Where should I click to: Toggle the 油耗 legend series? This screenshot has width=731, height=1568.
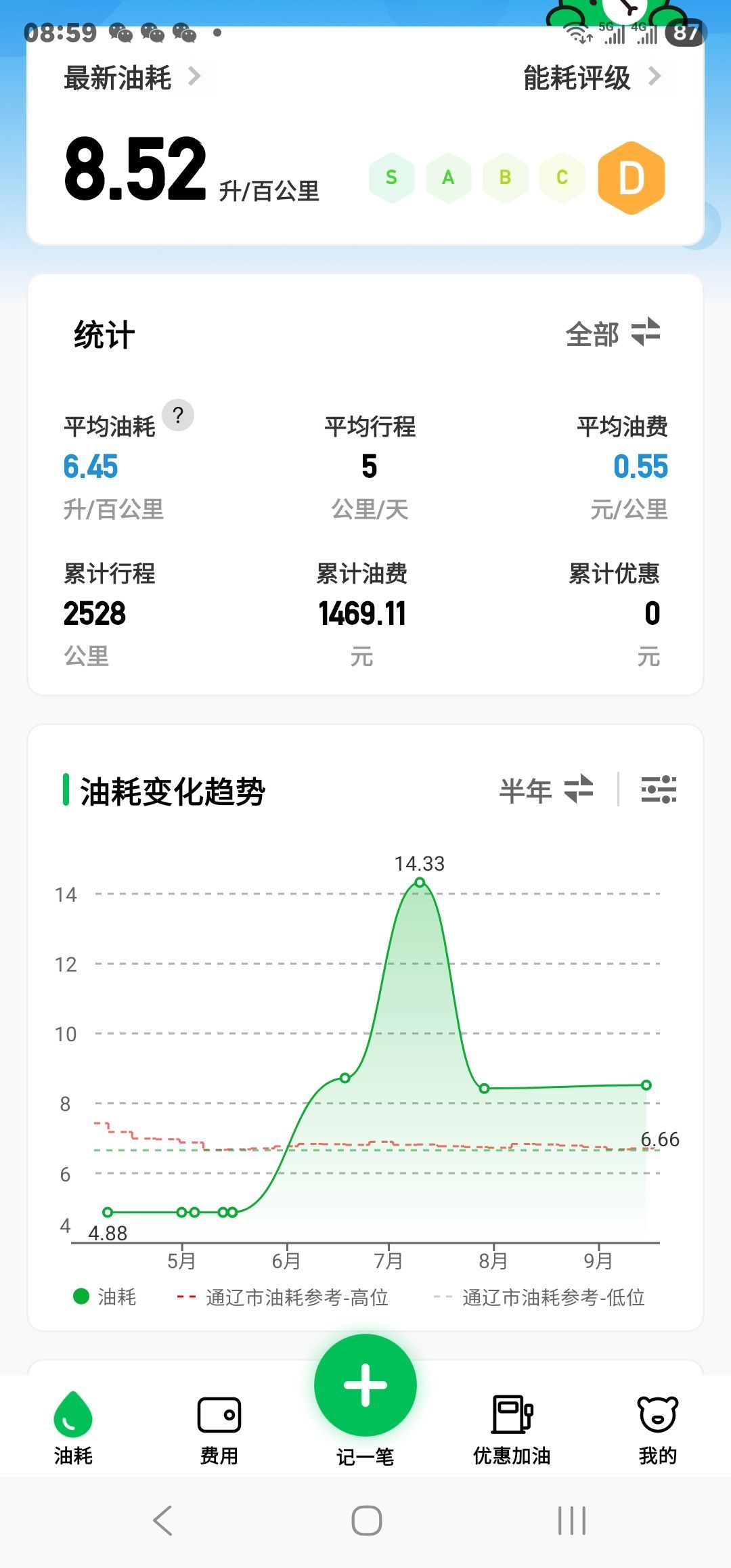[x=106, y=1297]
